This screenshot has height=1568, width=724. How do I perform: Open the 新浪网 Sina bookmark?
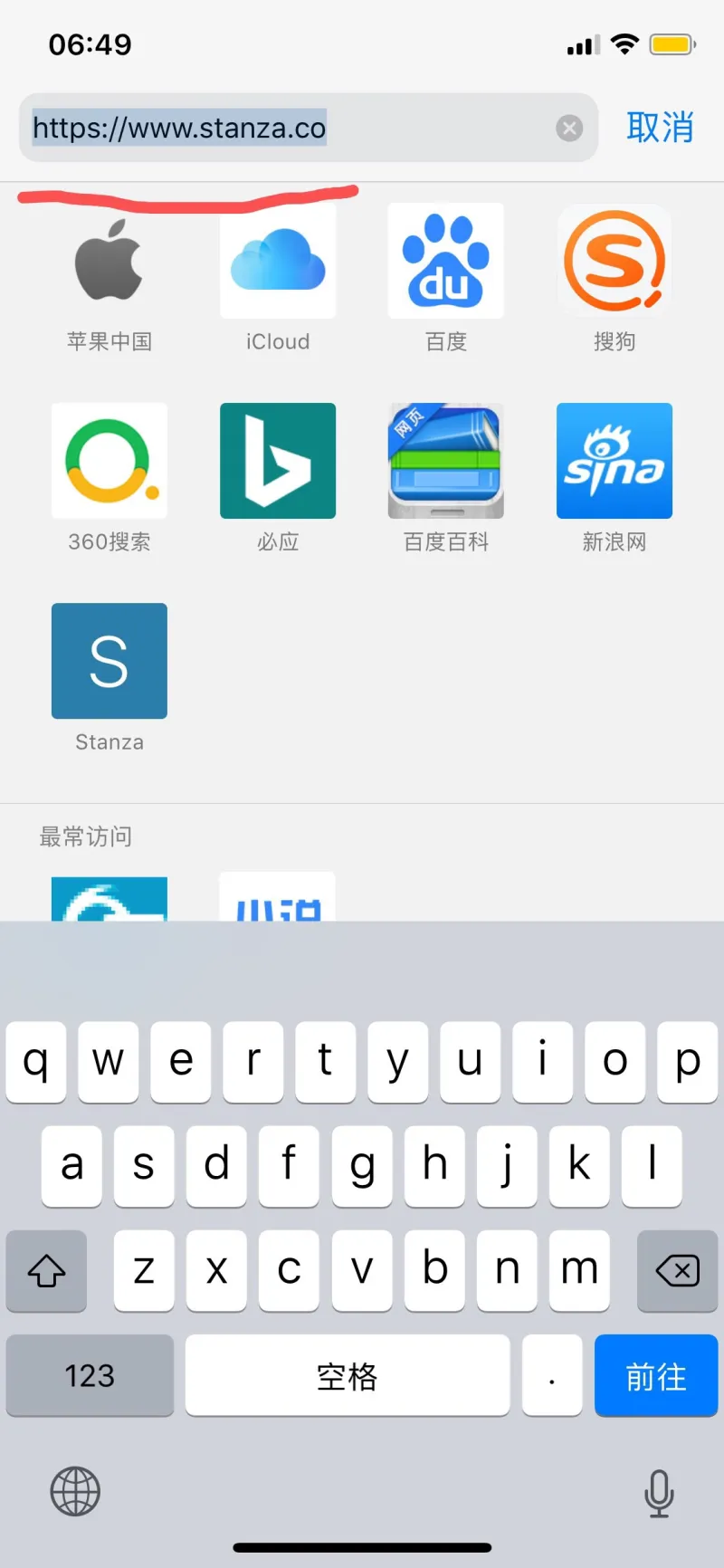614,462
